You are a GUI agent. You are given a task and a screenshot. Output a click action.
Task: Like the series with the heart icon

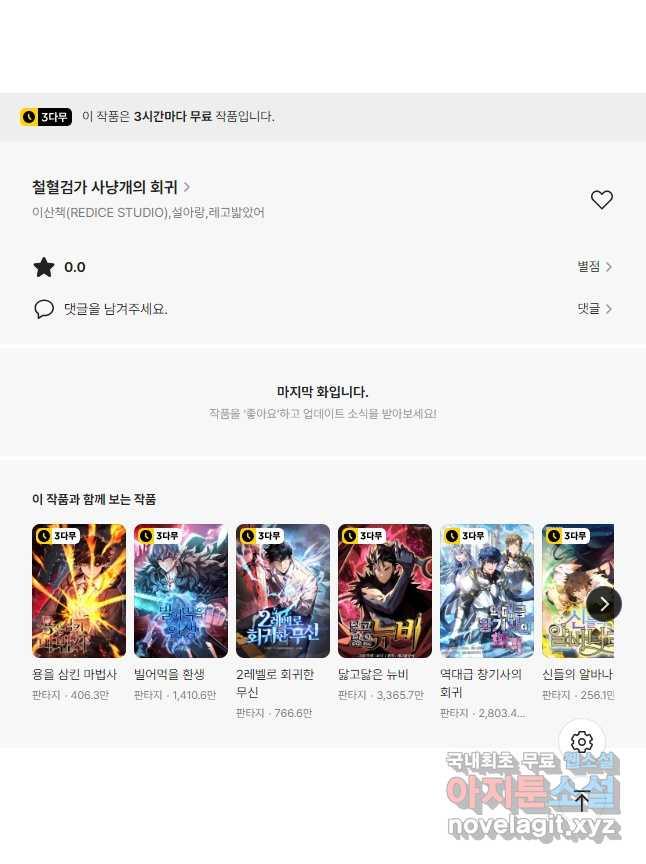pyautogui.click(x=601, y=200)
